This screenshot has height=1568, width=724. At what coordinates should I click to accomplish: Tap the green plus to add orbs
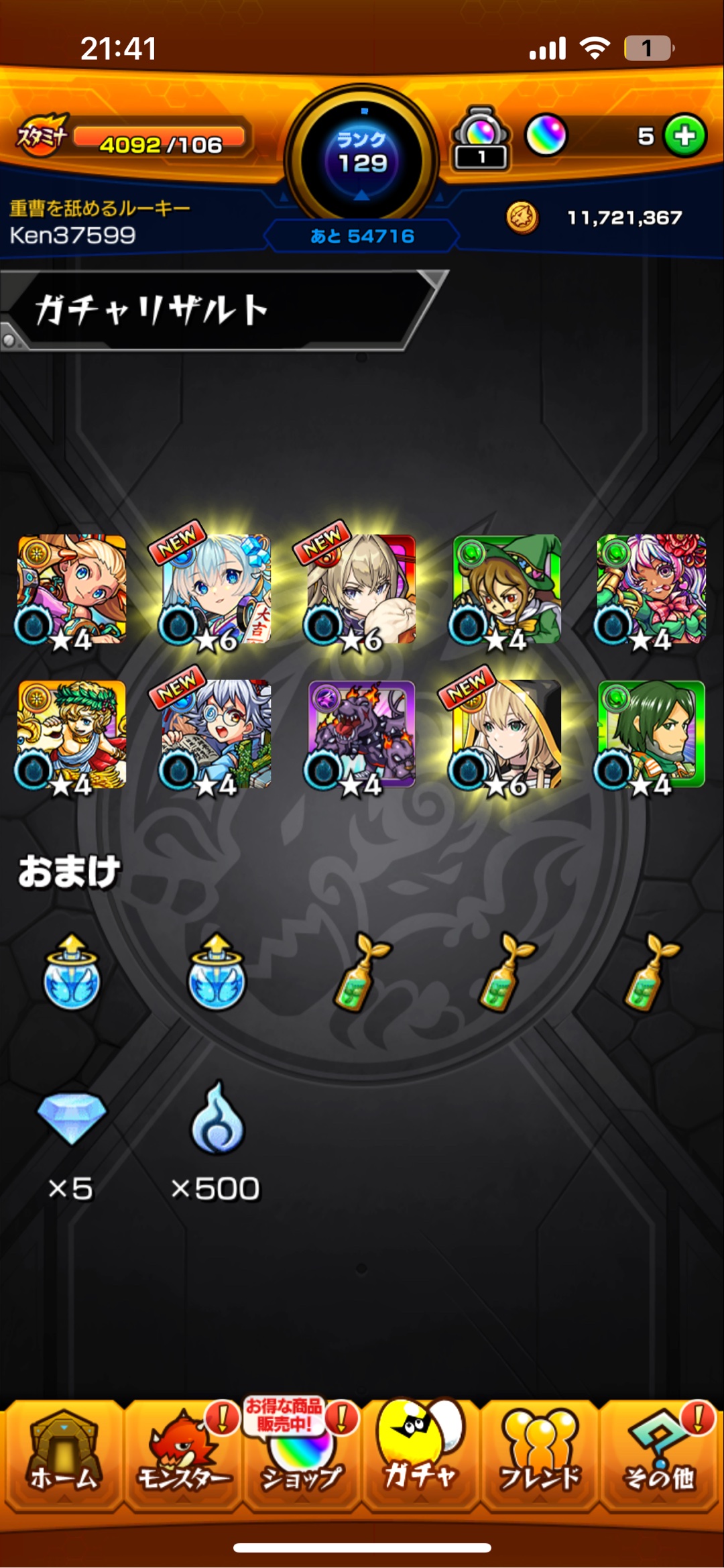684,136
